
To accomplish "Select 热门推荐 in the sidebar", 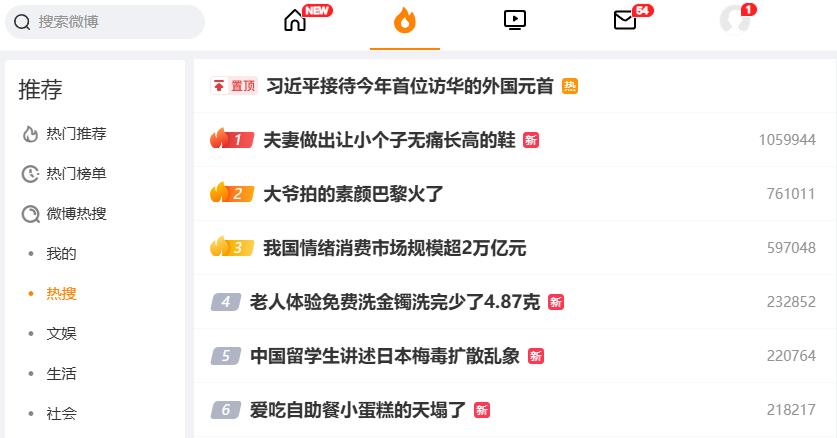I will (76, 134).
